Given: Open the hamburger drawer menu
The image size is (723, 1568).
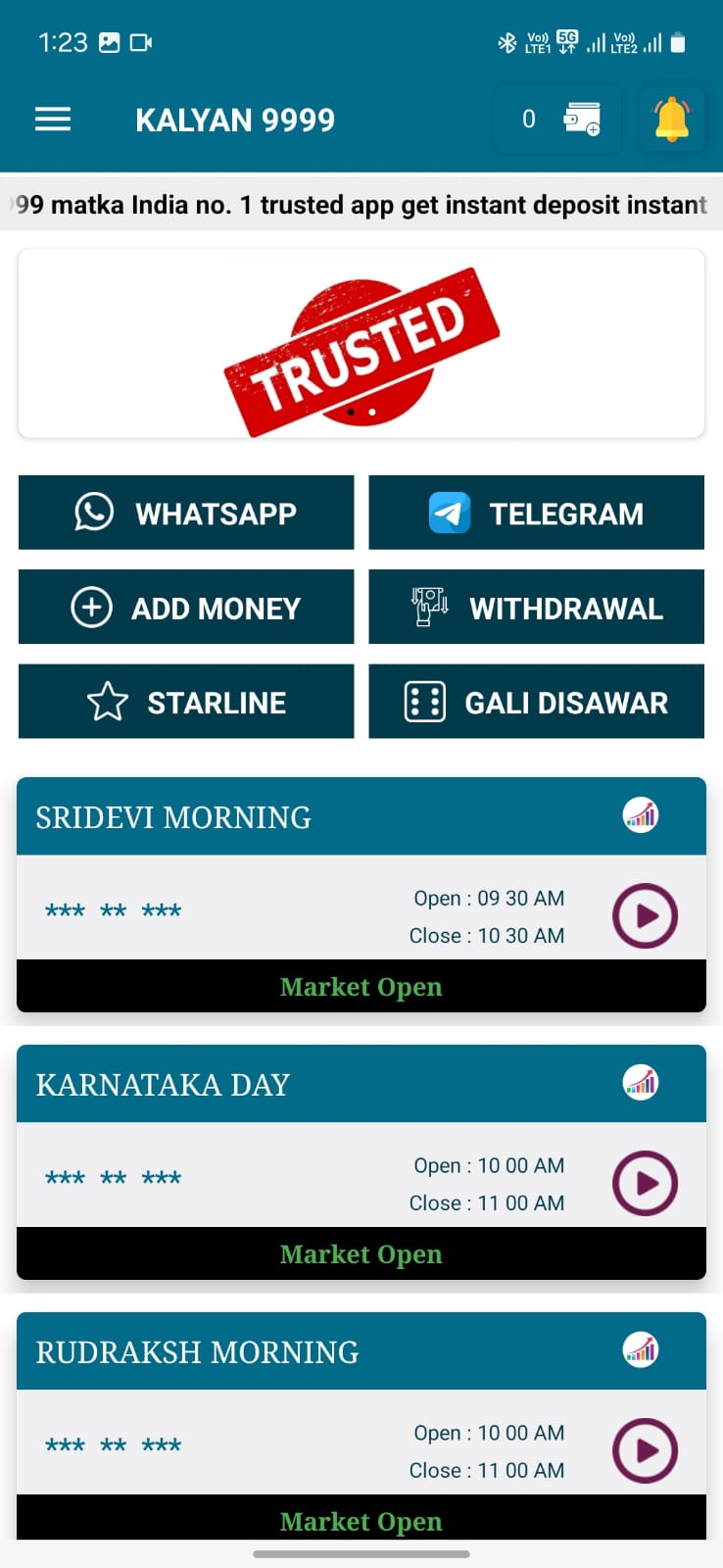Looking at the screenshot, I should [x=53, y=120].
